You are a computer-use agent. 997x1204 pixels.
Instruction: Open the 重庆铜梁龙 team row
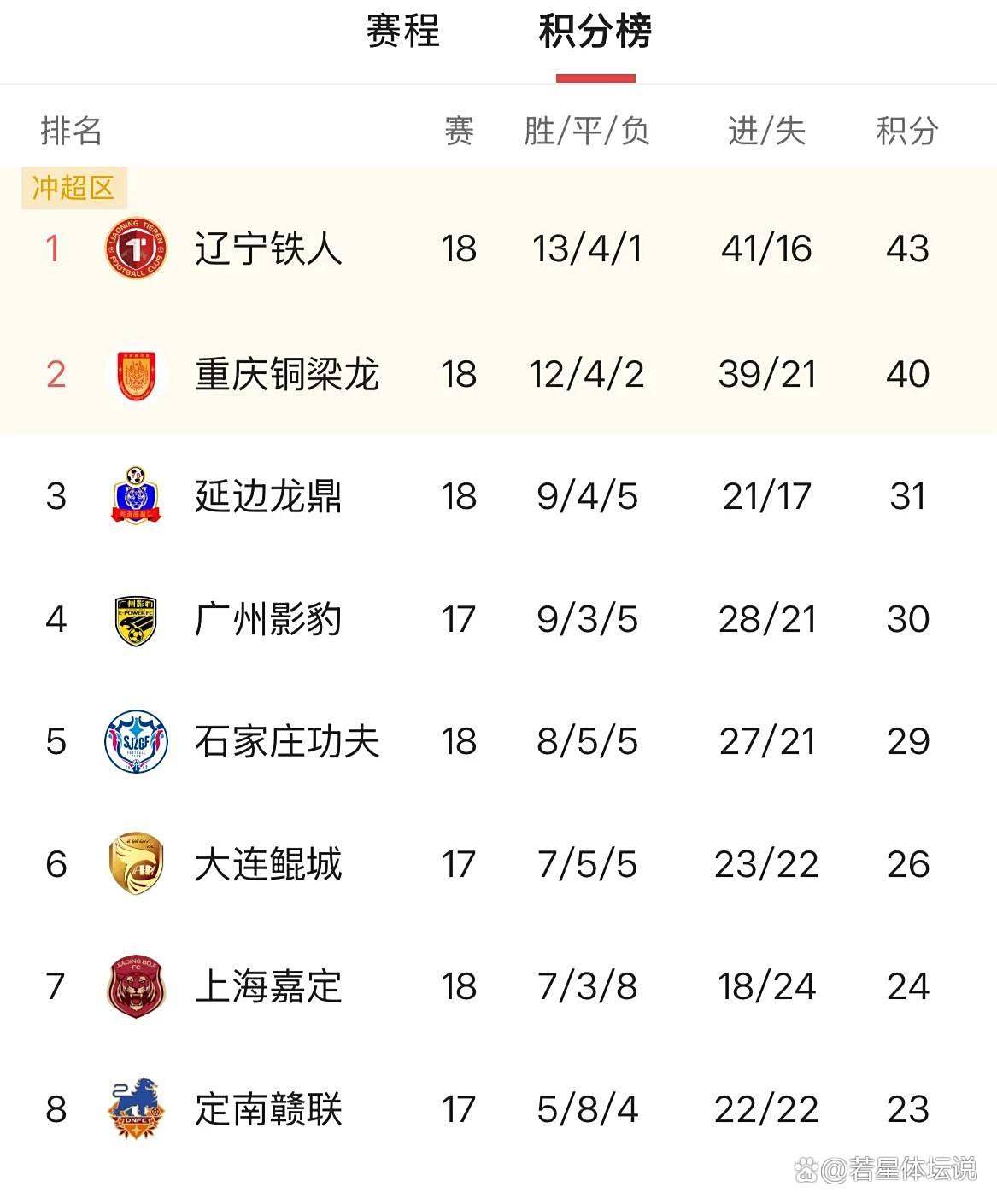tap(287, 374)
